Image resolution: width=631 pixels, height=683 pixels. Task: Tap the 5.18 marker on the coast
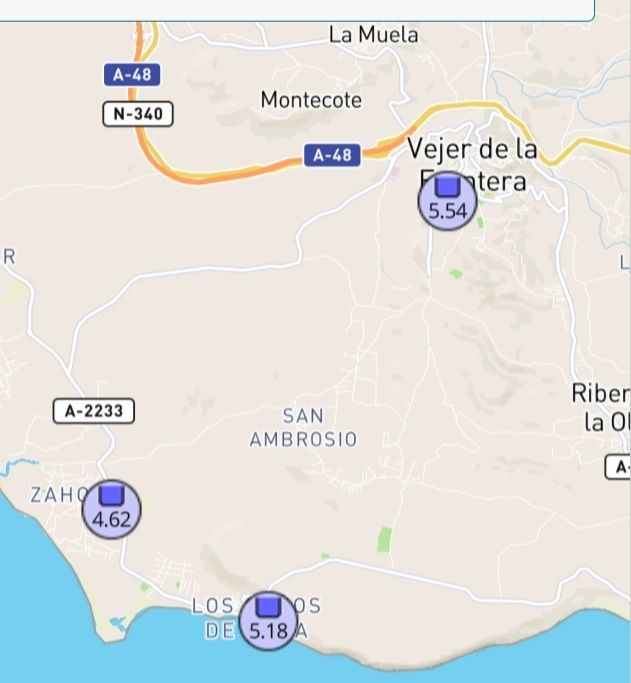268,620
